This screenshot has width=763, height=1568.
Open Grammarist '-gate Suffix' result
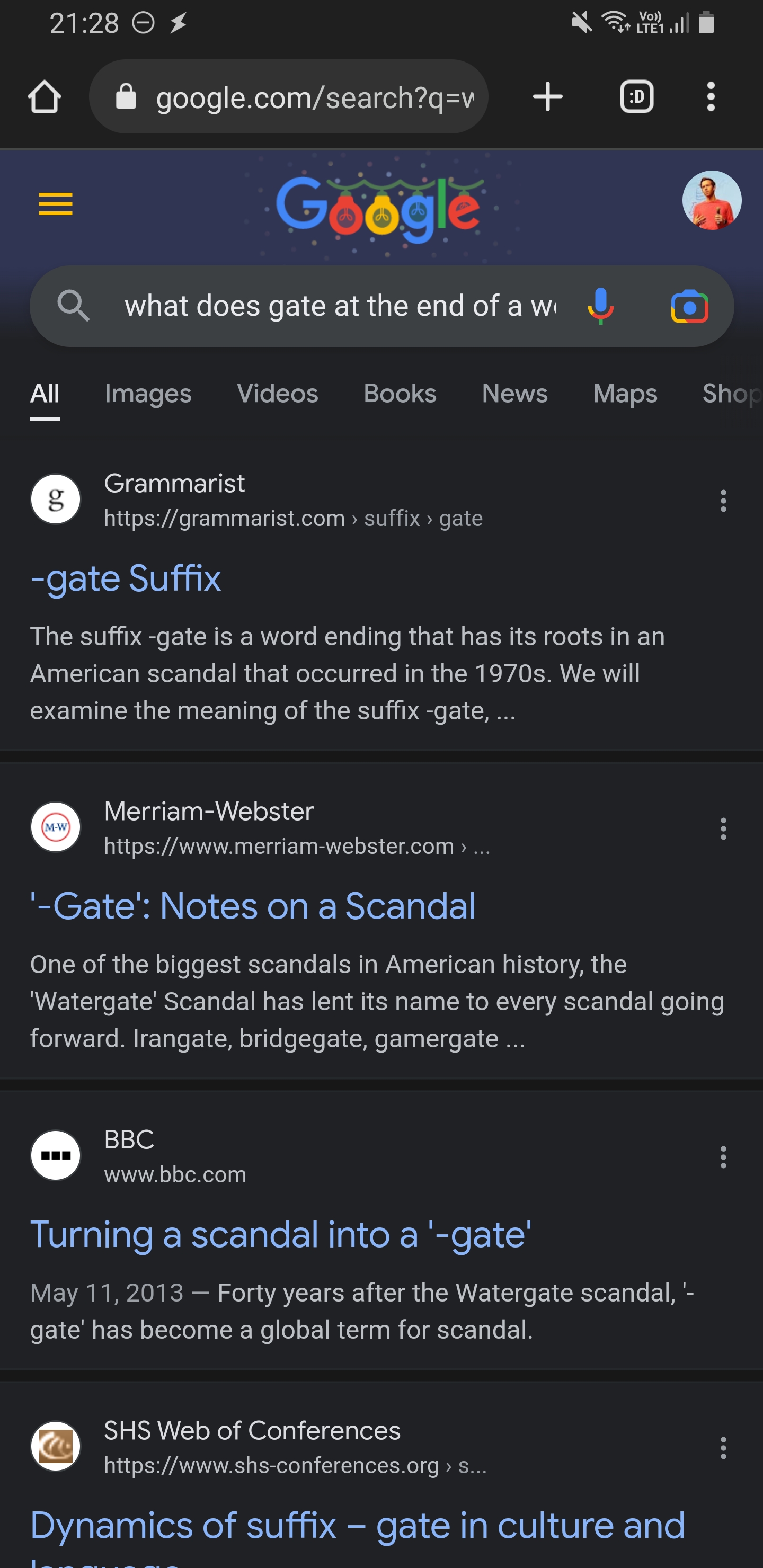click(x=126, y=578)
